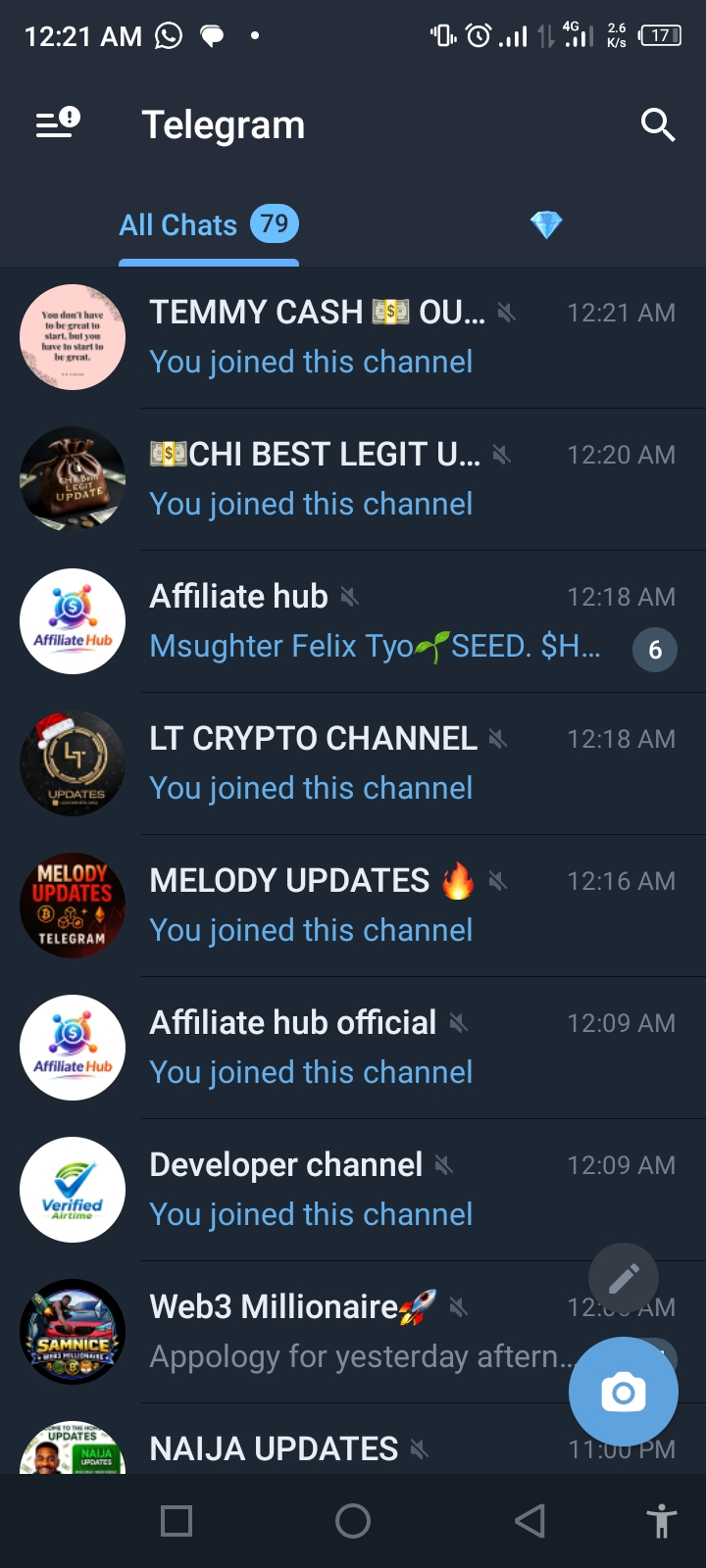Screen dimensions: 706x1568
Task: Go back using the system back button
Action: coord(529,1521)
